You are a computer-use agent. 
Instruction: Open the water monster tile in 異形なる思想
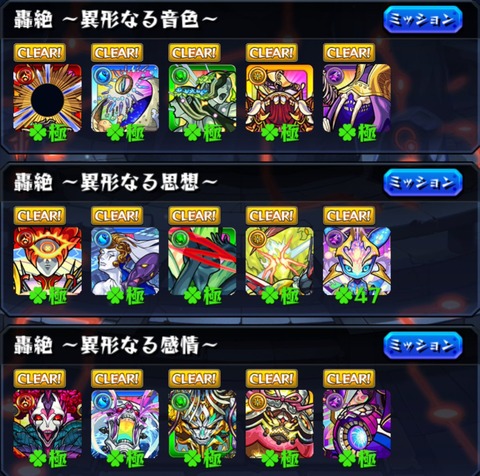coord(125,261)
